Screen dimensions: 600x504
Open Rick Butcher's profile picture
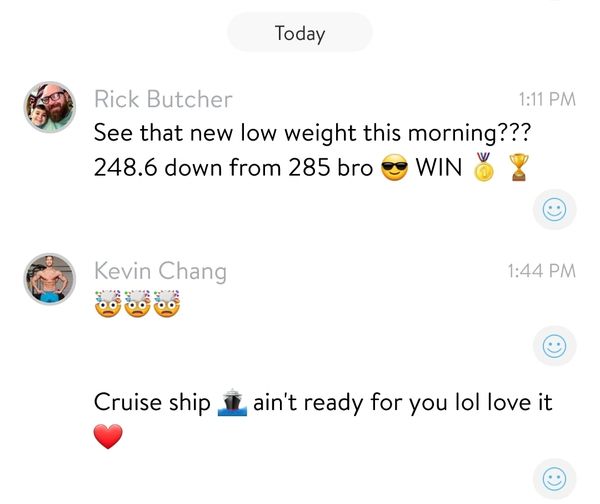coord(49,108)
